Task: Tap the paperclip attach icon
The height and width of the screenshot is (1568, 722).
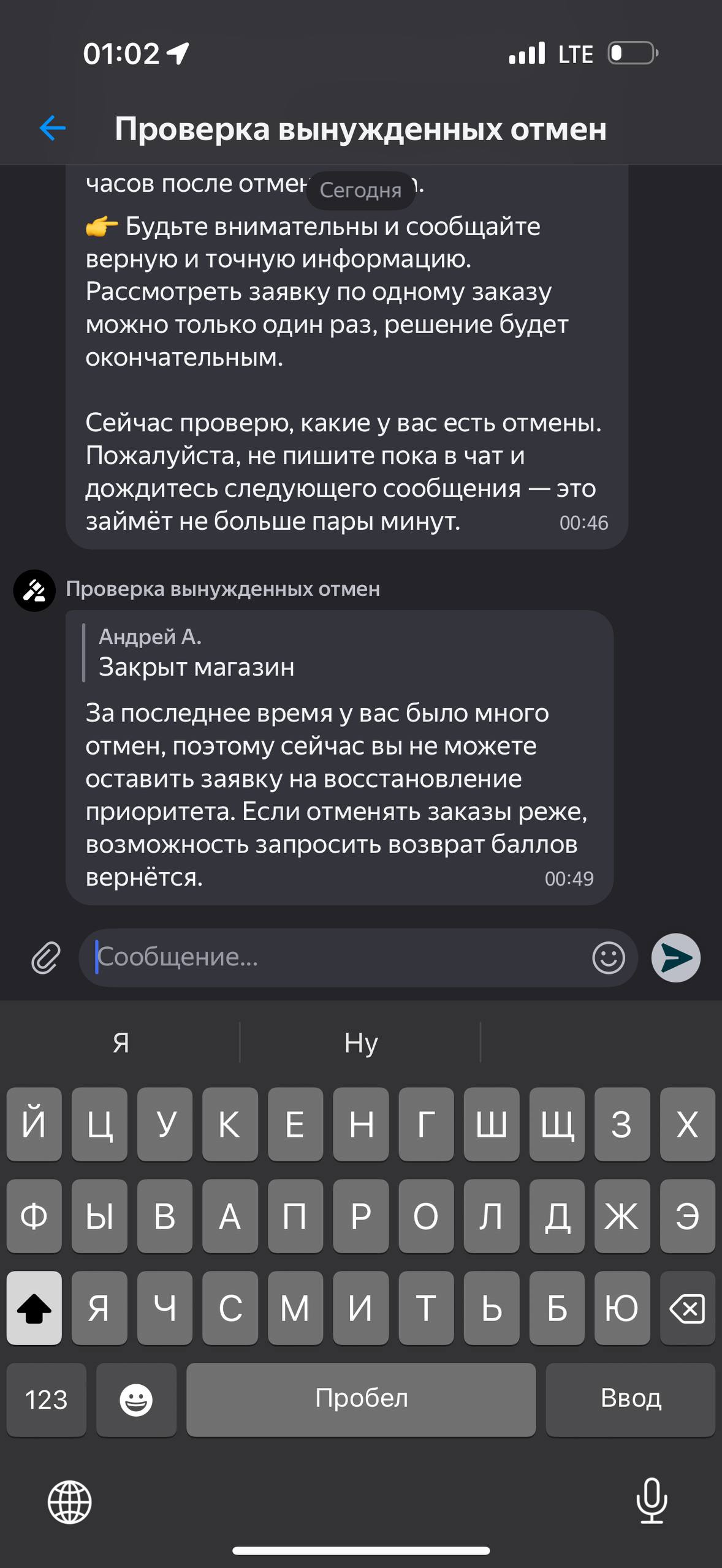Action: [x=46, y=957]
